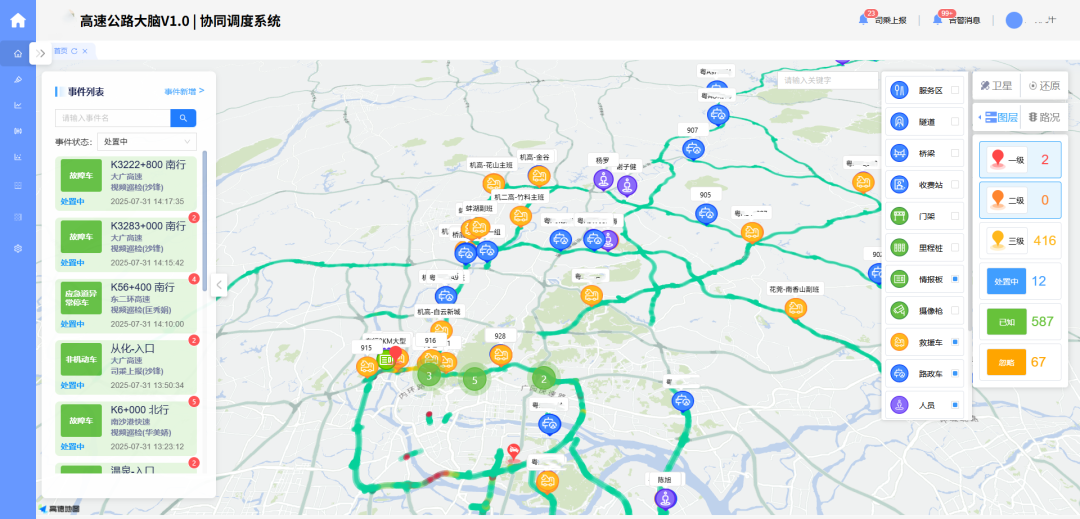
Task: Tap the blue search button for events
Action: pyautogui.click(x=183, y=118)
